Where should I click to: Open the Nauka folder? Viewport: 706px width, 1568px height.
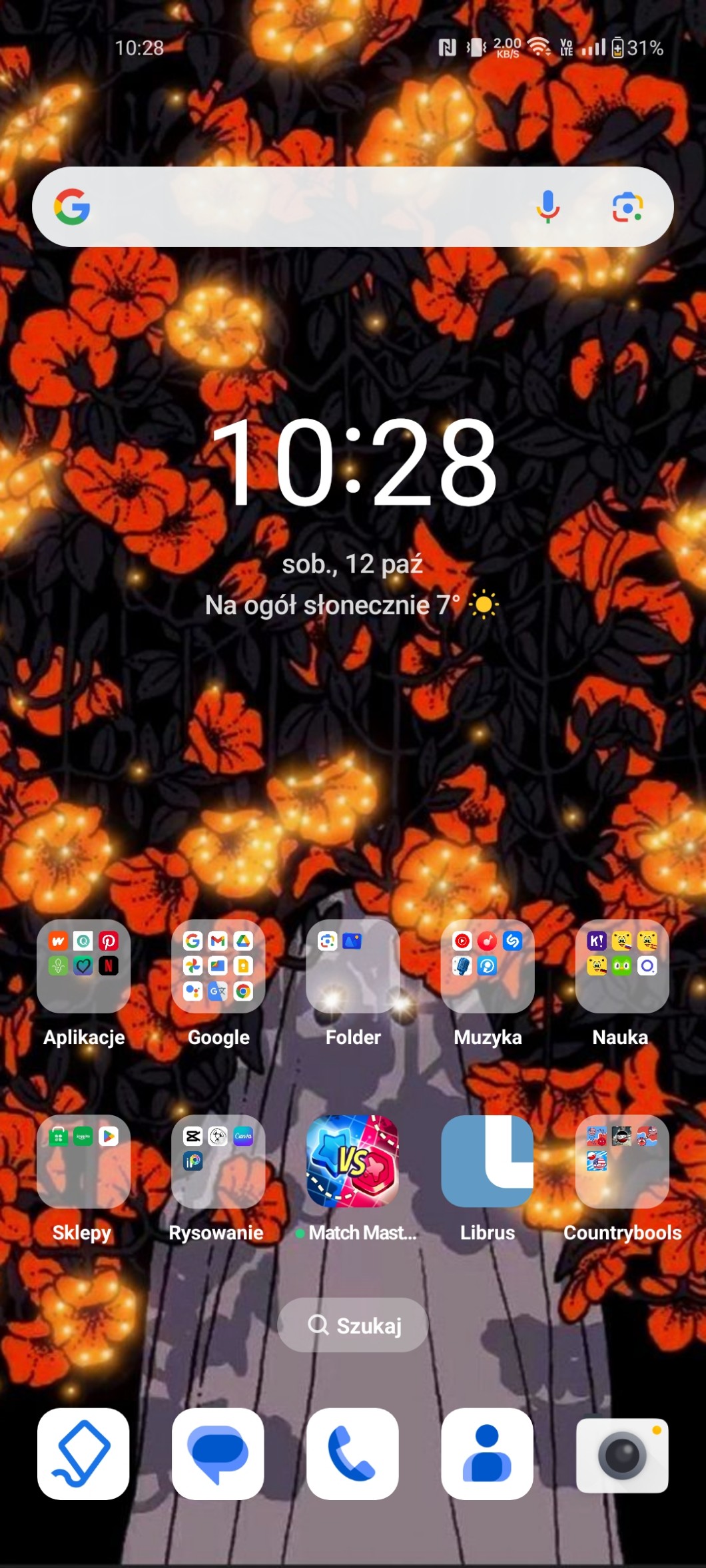click(622, 966)
